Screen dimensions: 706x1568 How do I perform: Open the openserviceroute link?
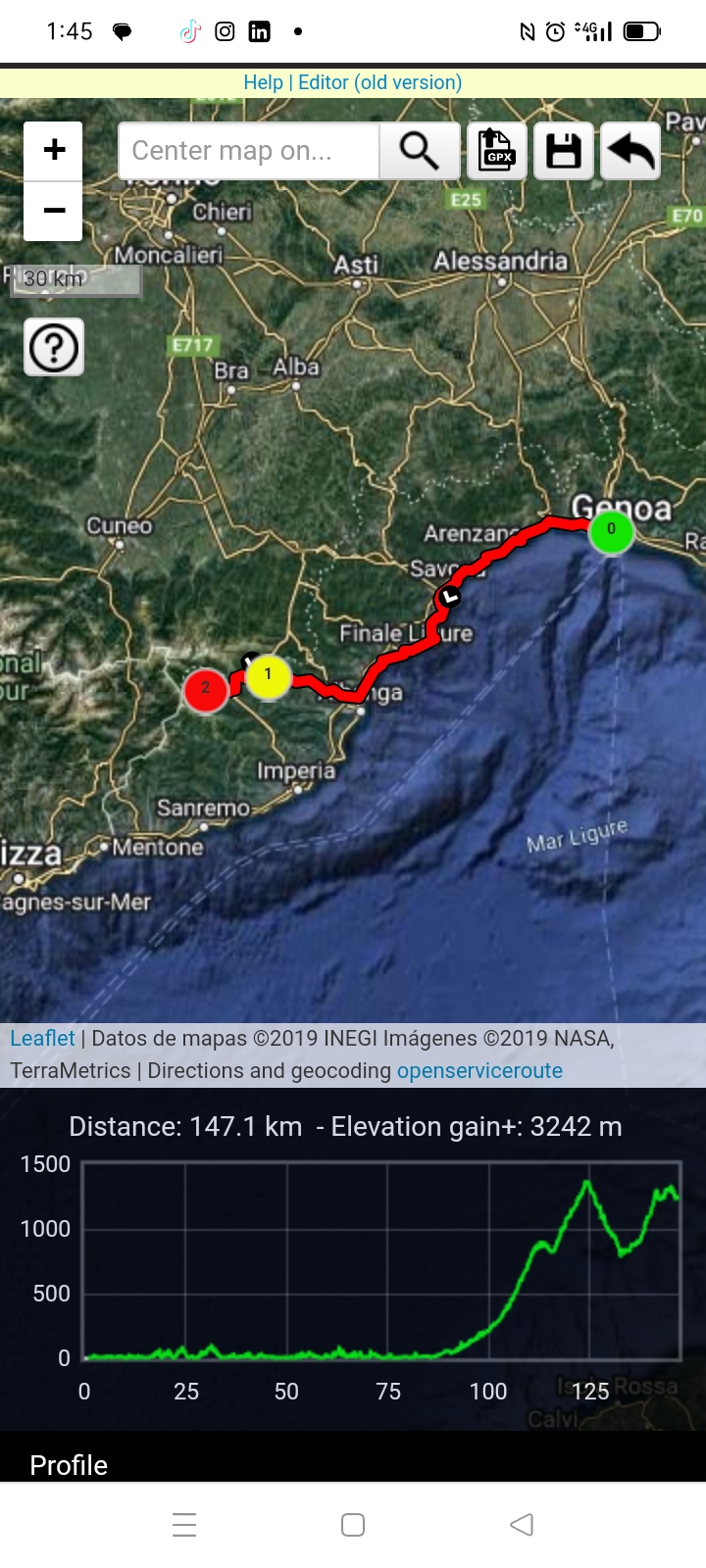[479, 1070]
